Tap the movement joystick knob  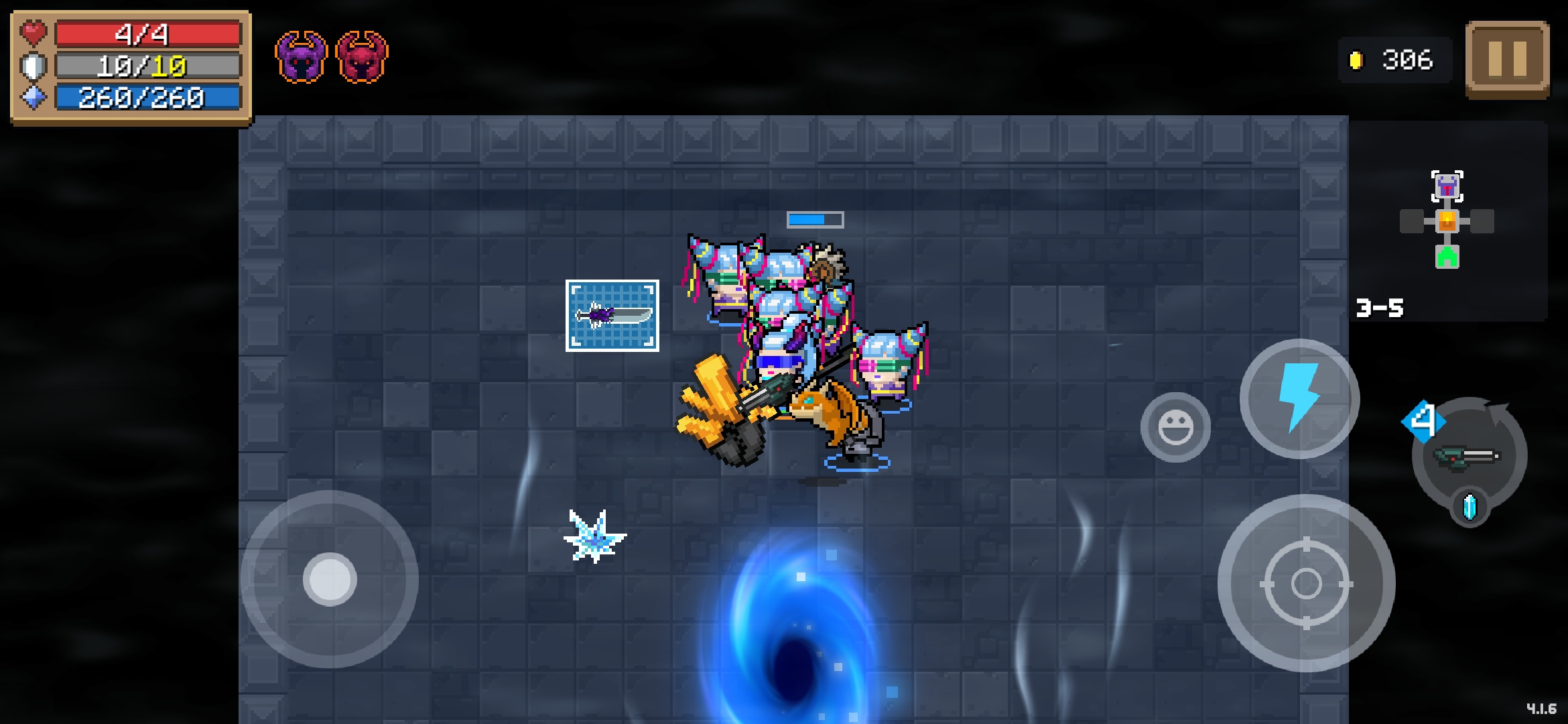(x=330, y=579)
